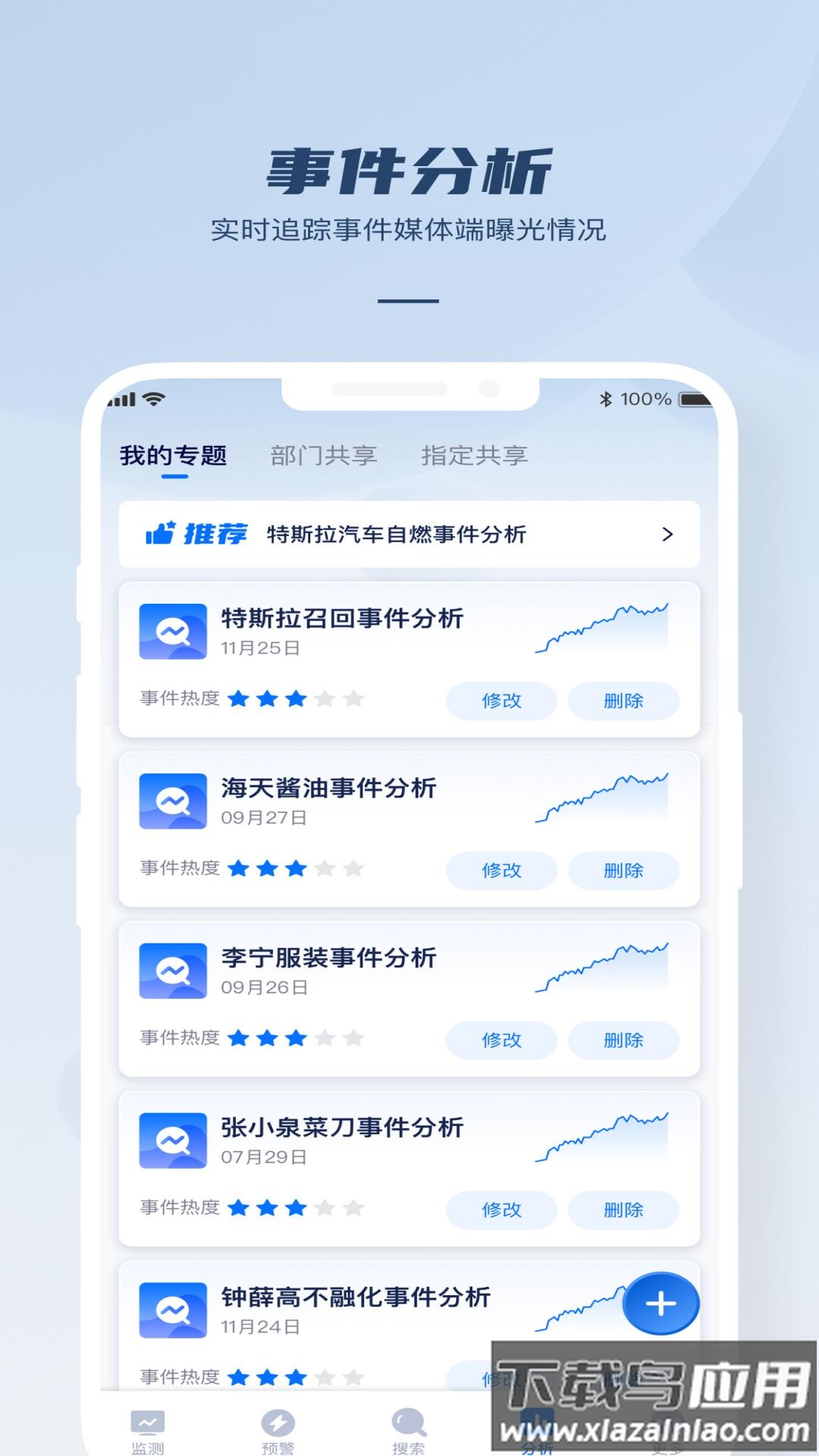The image size is (819, 1456).
Task: Expand the recommended 特斯拉汽车自燃事件分析 via chevron
Action: point(668,534)
